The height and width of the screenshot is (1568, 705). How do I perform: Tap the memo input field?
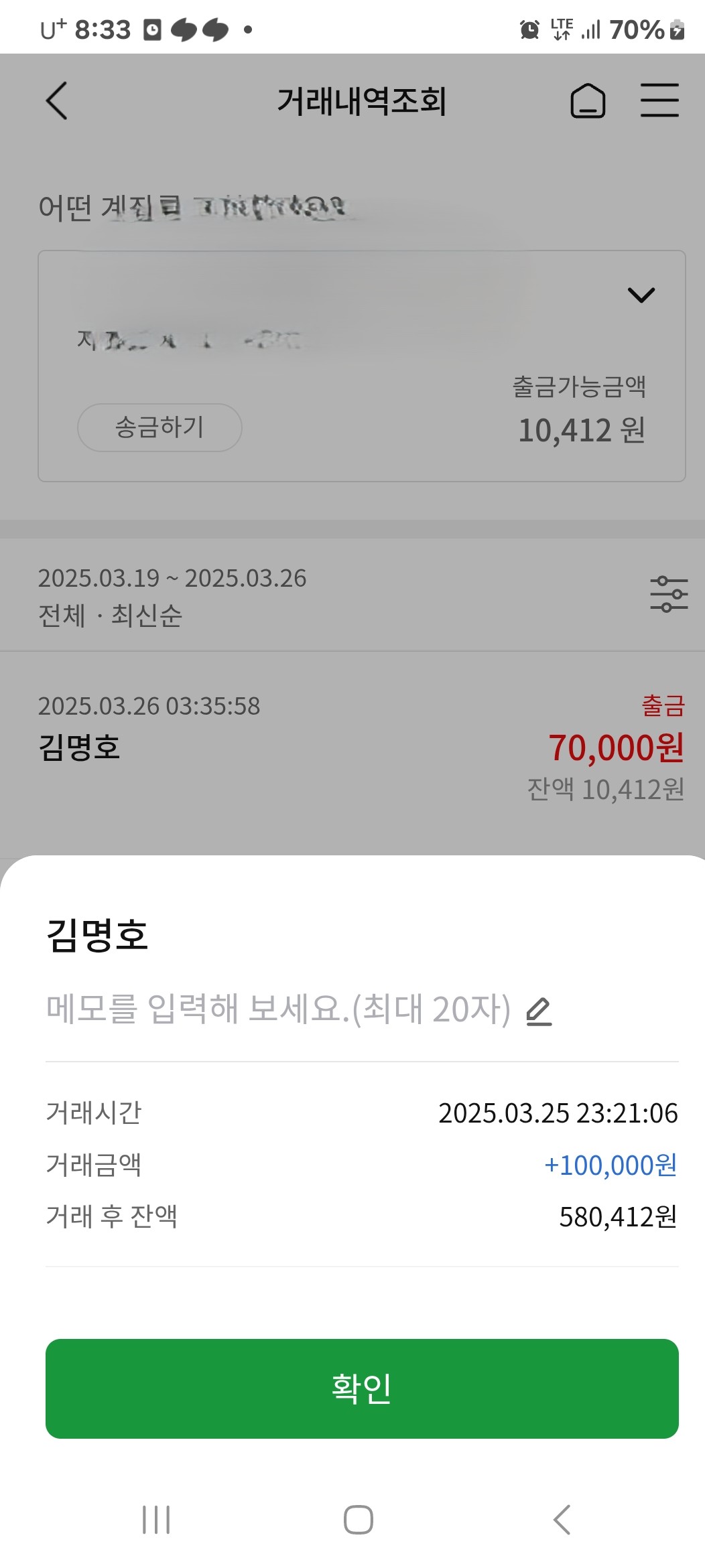[x=278, y=1009]
